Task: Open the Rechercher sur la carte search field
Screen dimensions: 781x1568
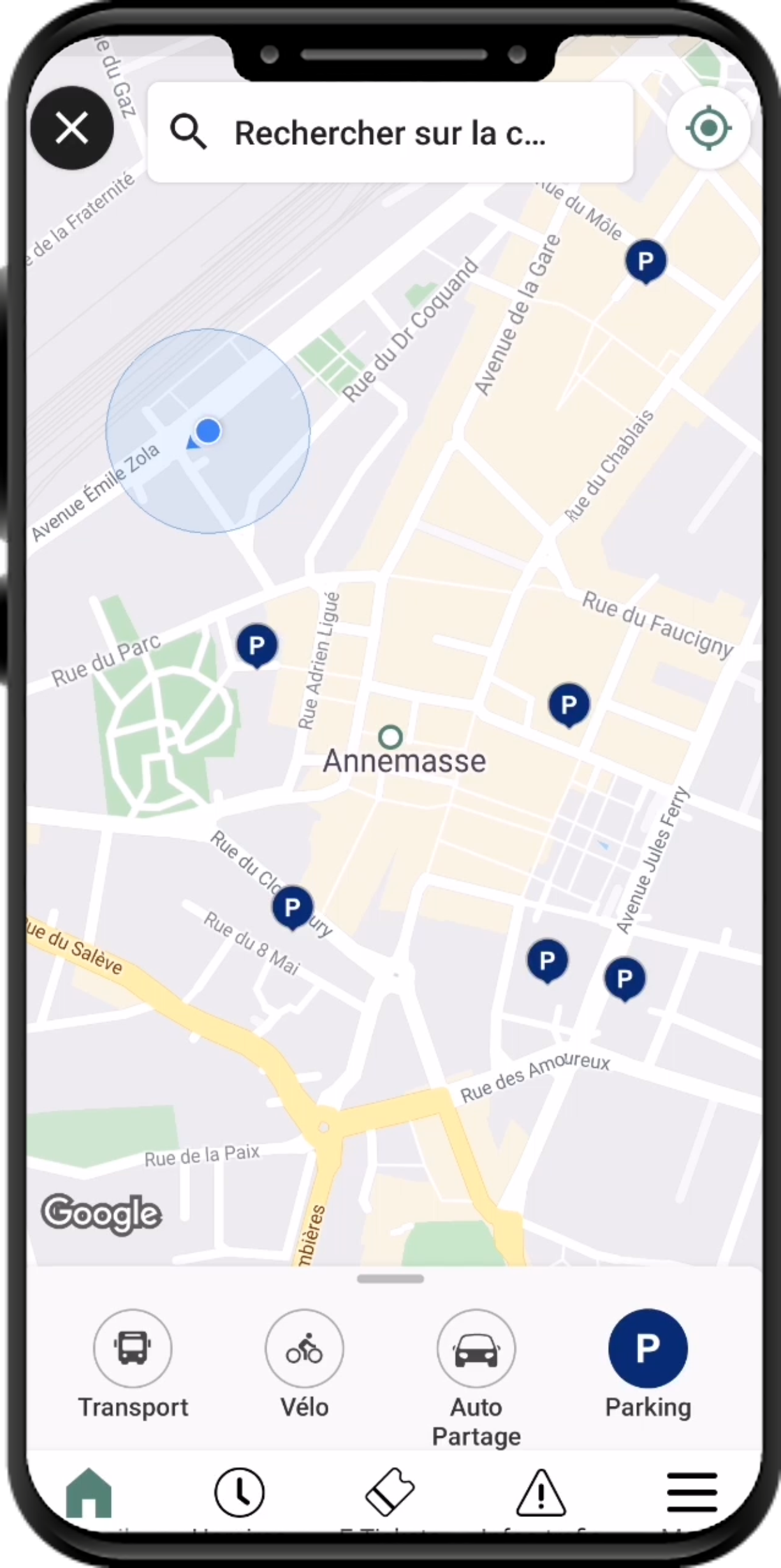Action: [390, 133]
